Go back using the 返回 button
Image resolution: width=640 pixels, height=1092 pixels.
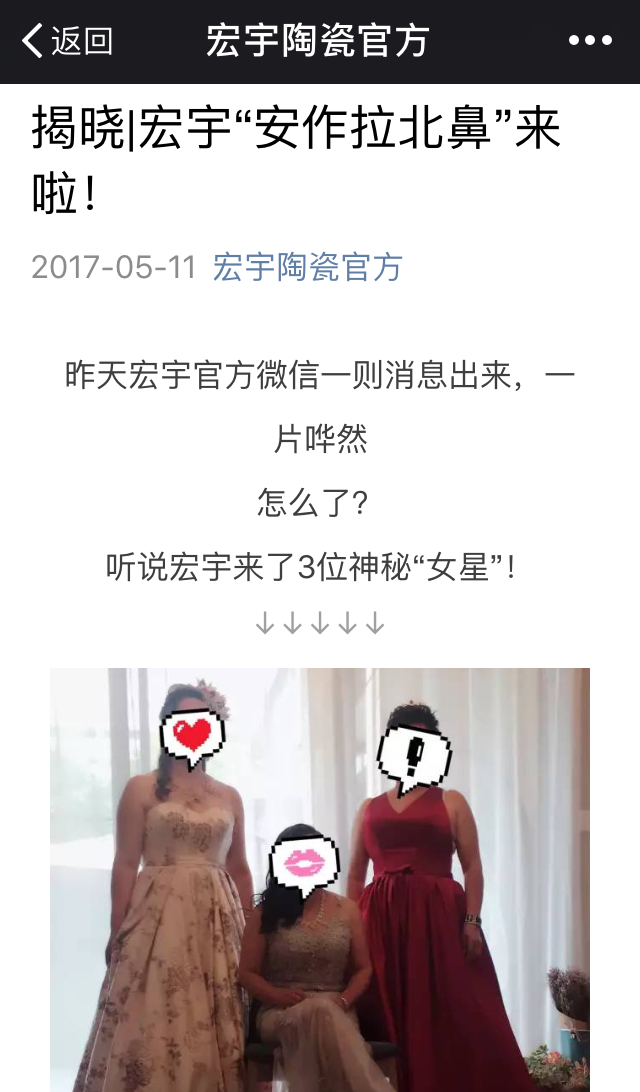click(68, 41)
